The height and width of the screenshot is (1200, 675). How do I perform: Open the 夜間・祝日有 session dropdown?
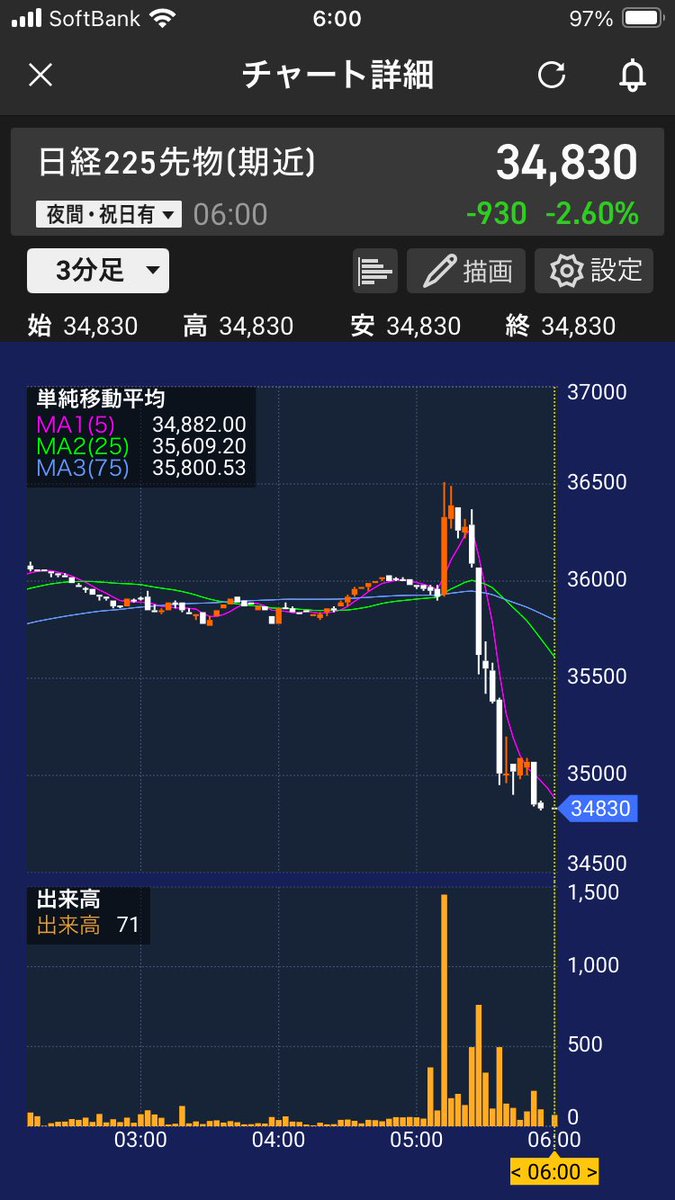109,213
